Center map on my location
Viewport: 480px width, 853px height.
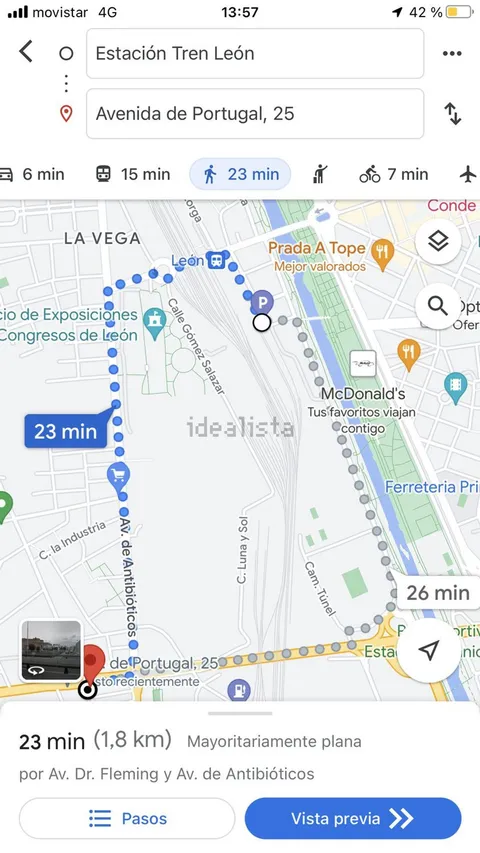click(429, 650)
